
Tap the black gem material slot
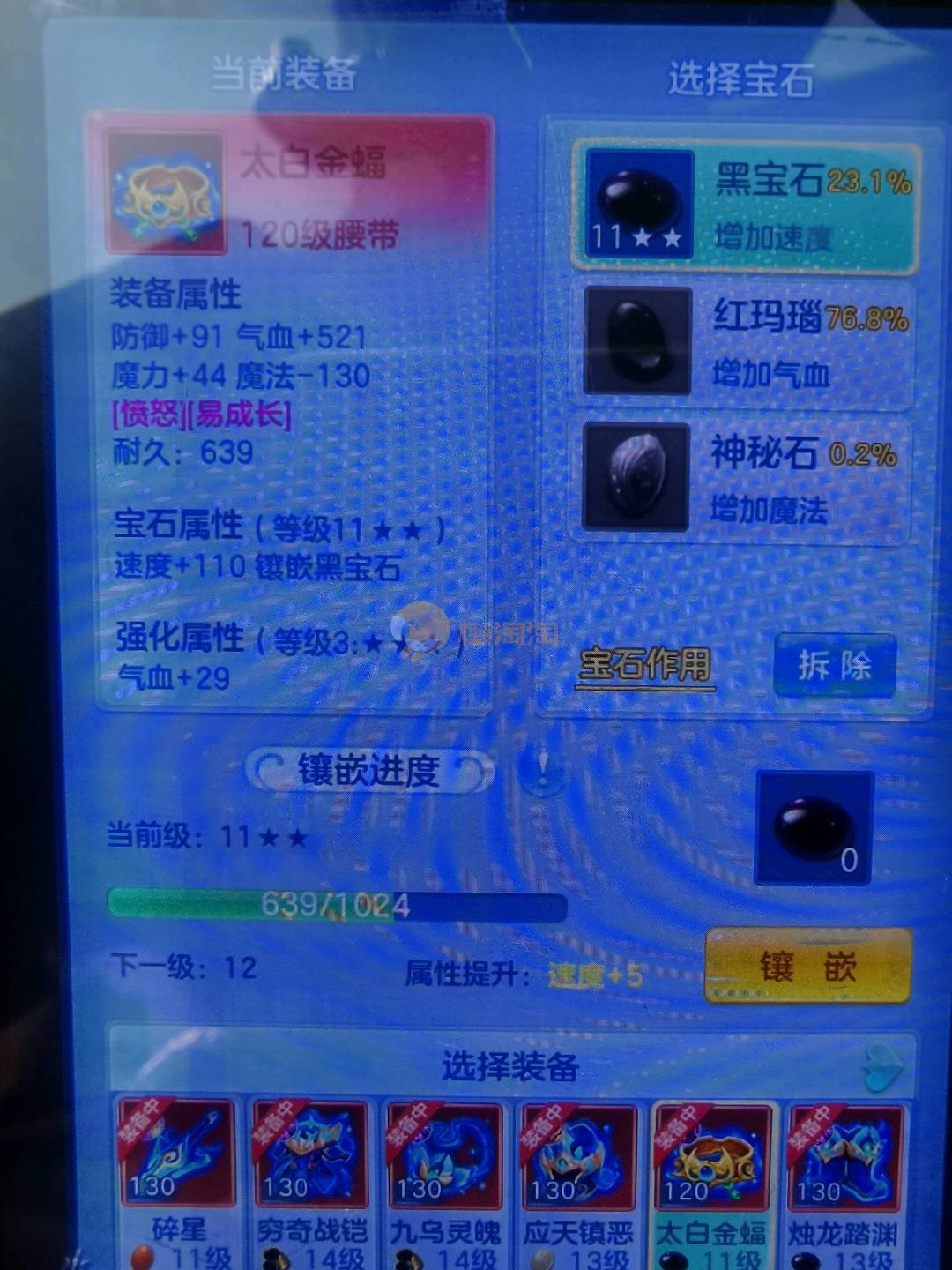[x=814, y=829]
